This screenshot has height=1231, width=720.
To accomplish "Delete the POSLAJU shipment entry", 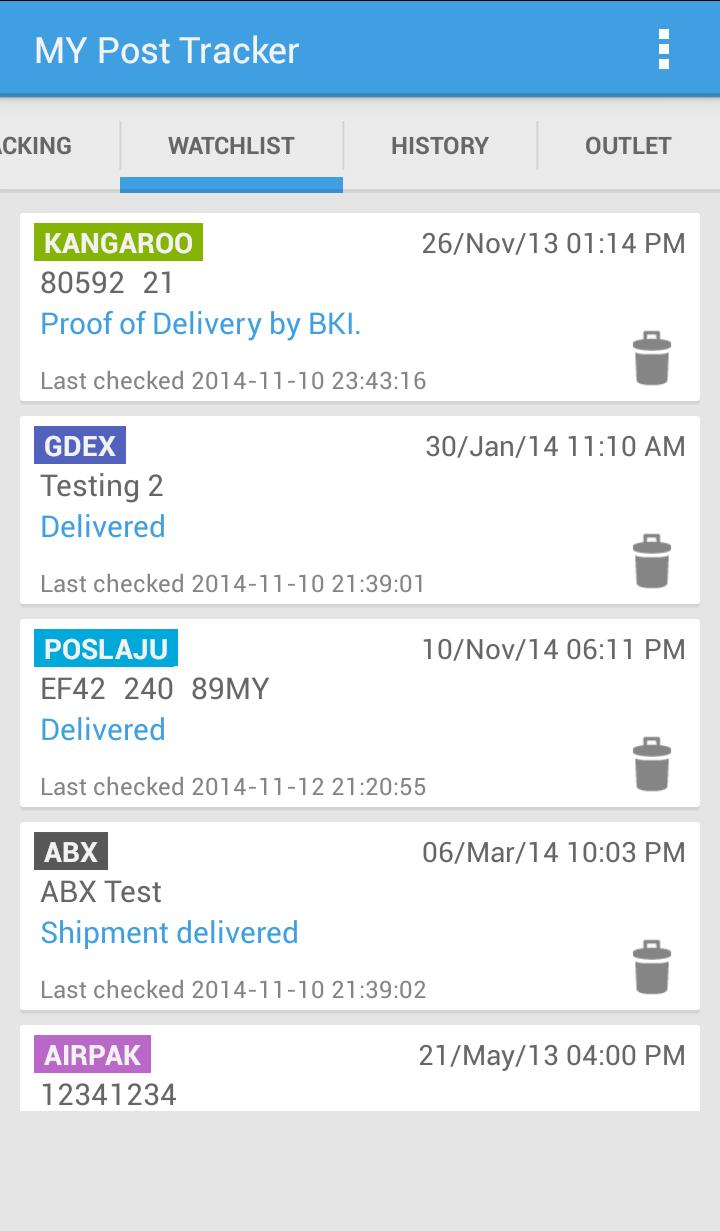I will click(x=651, y=763).
